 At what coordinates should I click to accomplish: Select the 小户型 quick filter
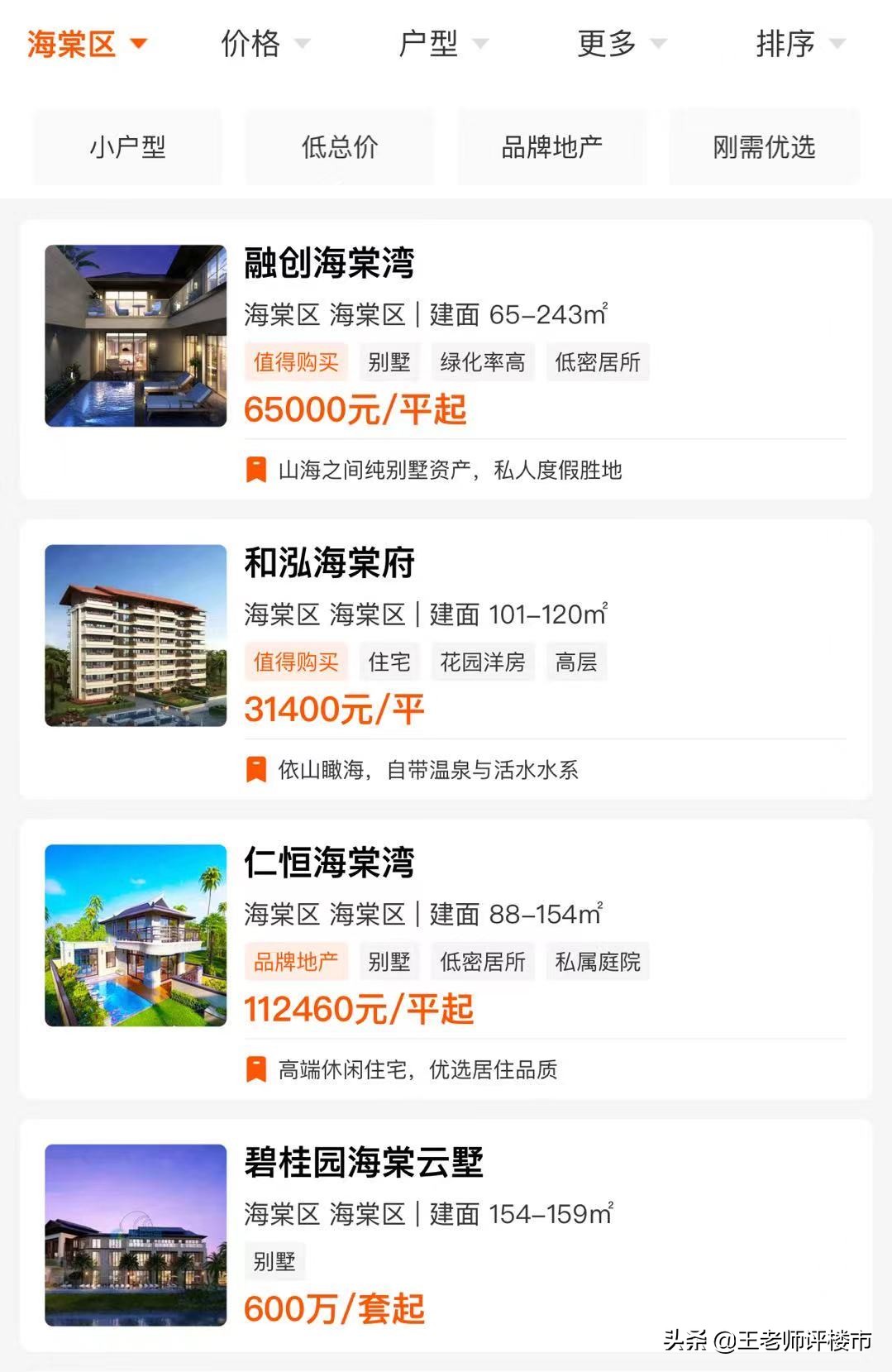pos(126,146)
